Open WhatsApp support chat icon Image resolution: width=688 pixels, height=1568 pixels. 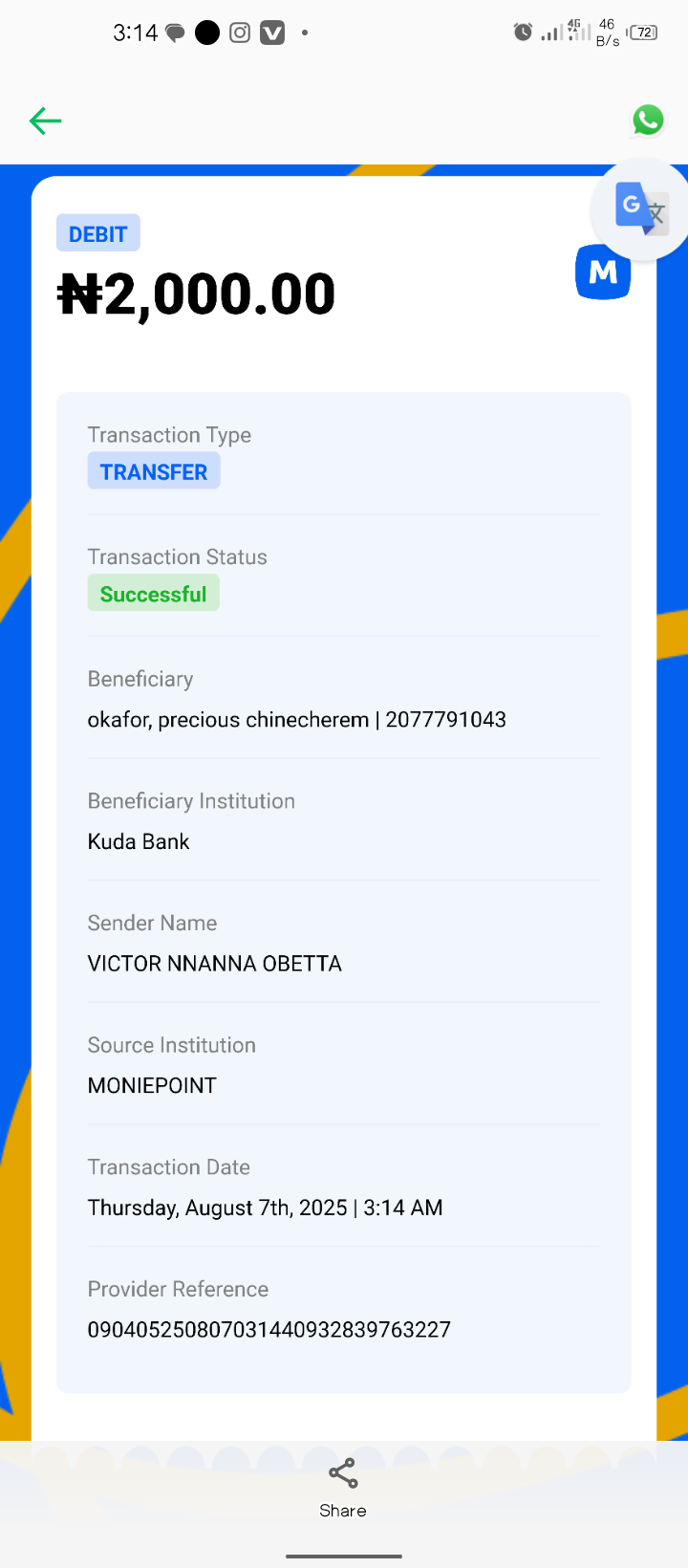pos(648,120)
